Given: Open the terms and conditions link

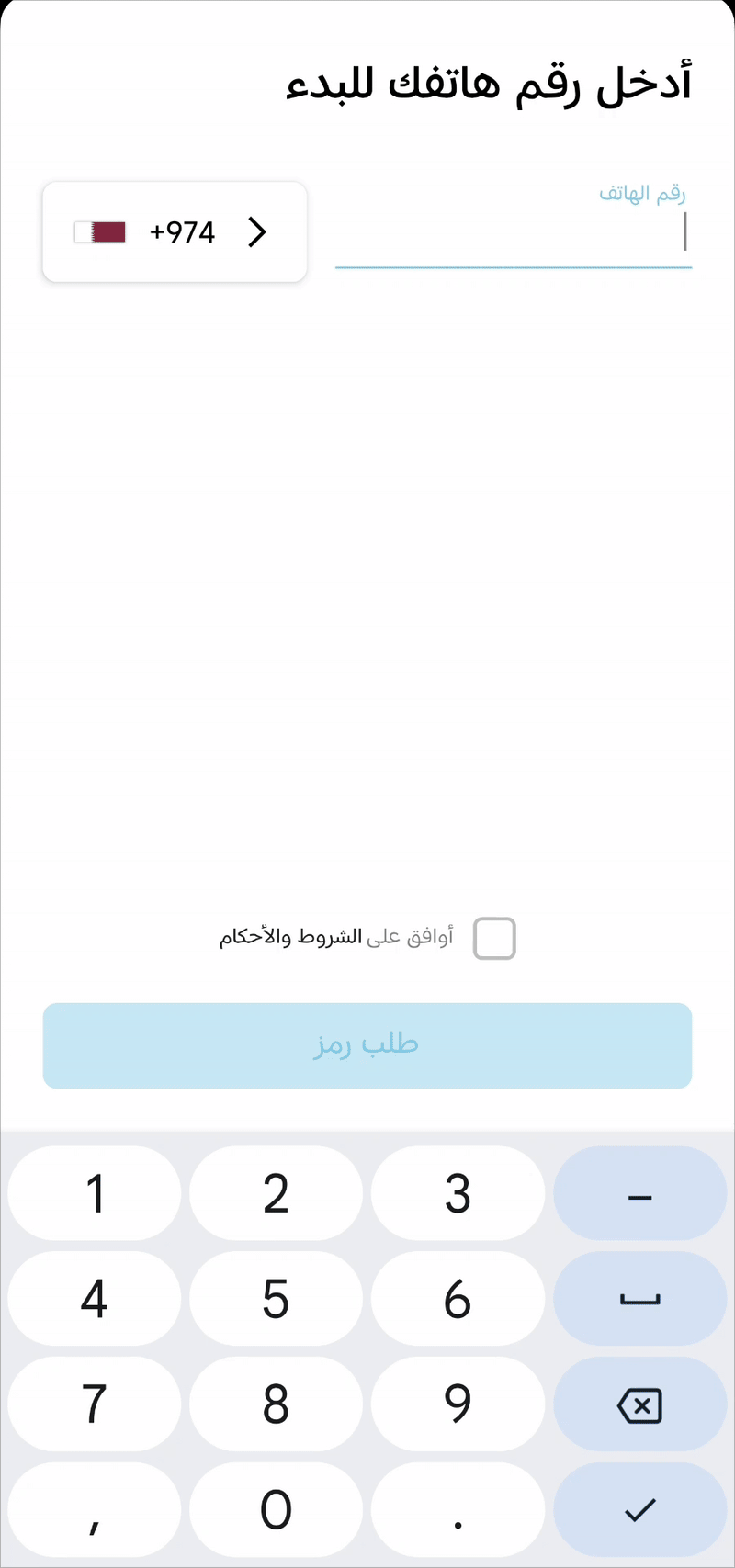Looking at the screenshot, I should point(290,938).
